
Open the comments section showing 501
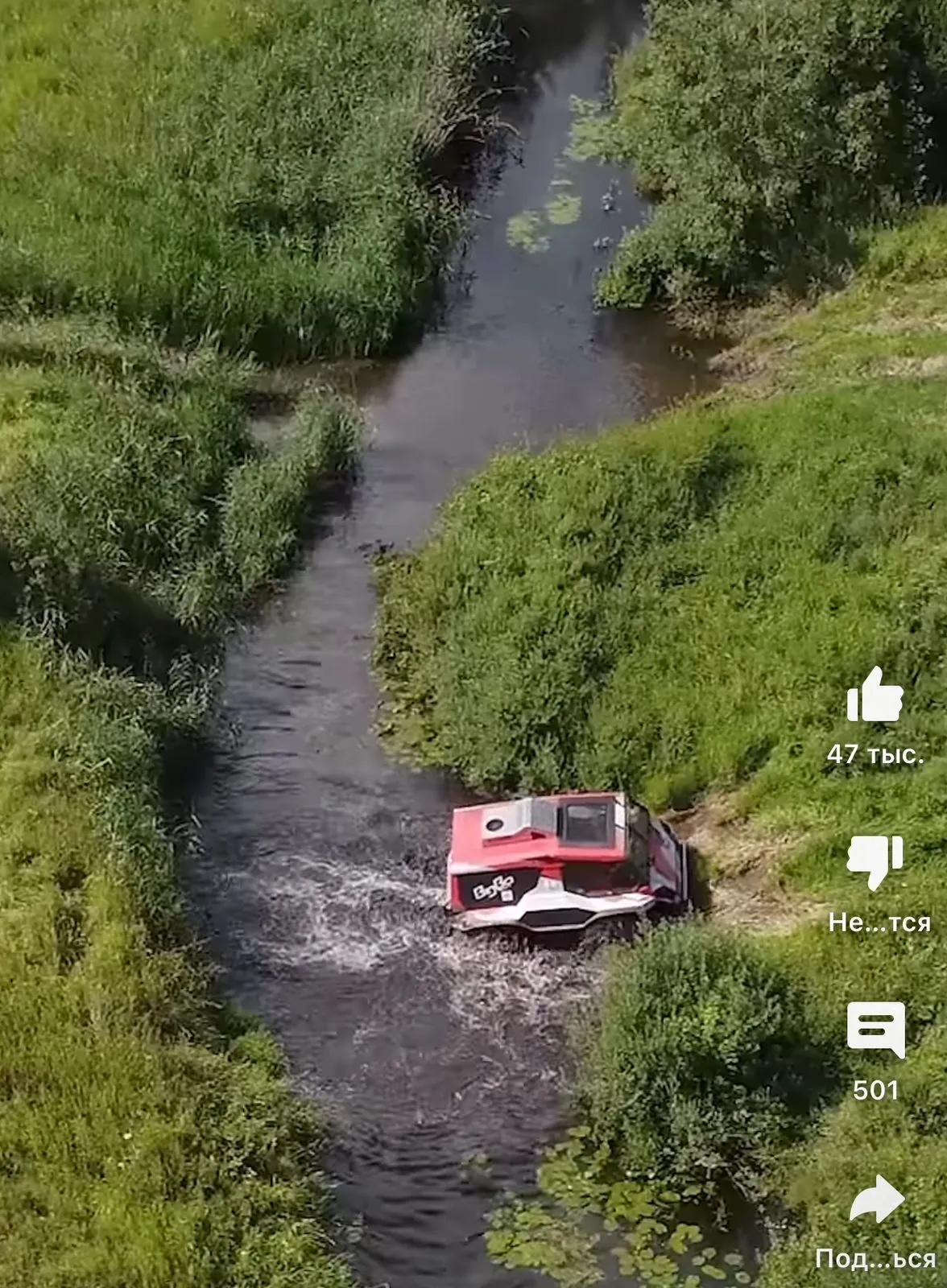pyautogui.click(x=875, y=1030)
